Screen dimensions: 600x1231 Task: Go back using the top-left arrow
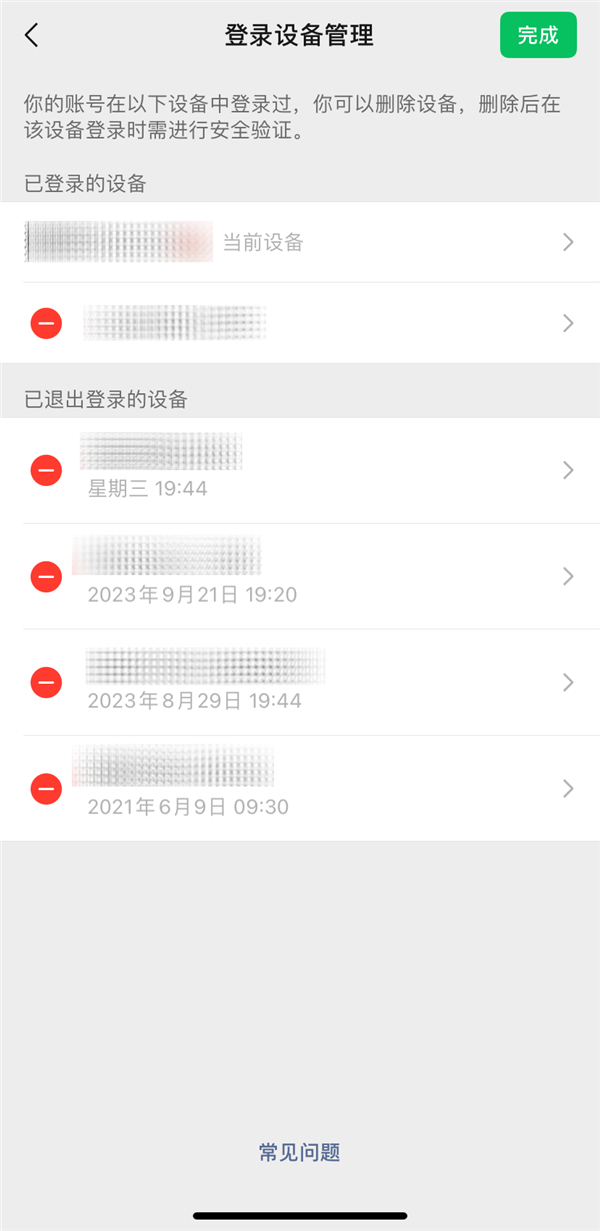[32, 36]
